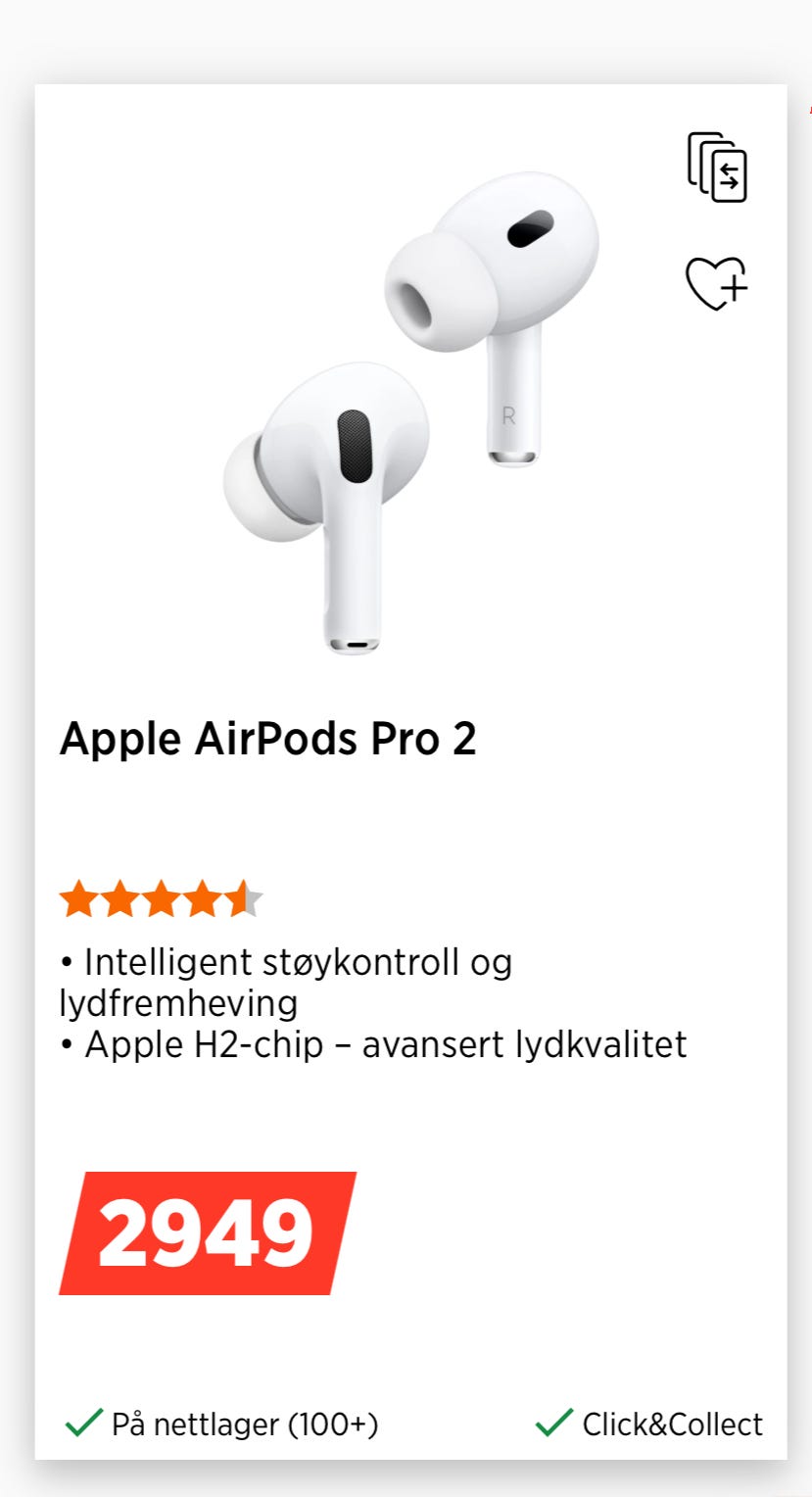This screenshot has height=1497, width=812.
Task: Open the Apple AirPods Pro 2 product page
Action: (x=267, y=740)
